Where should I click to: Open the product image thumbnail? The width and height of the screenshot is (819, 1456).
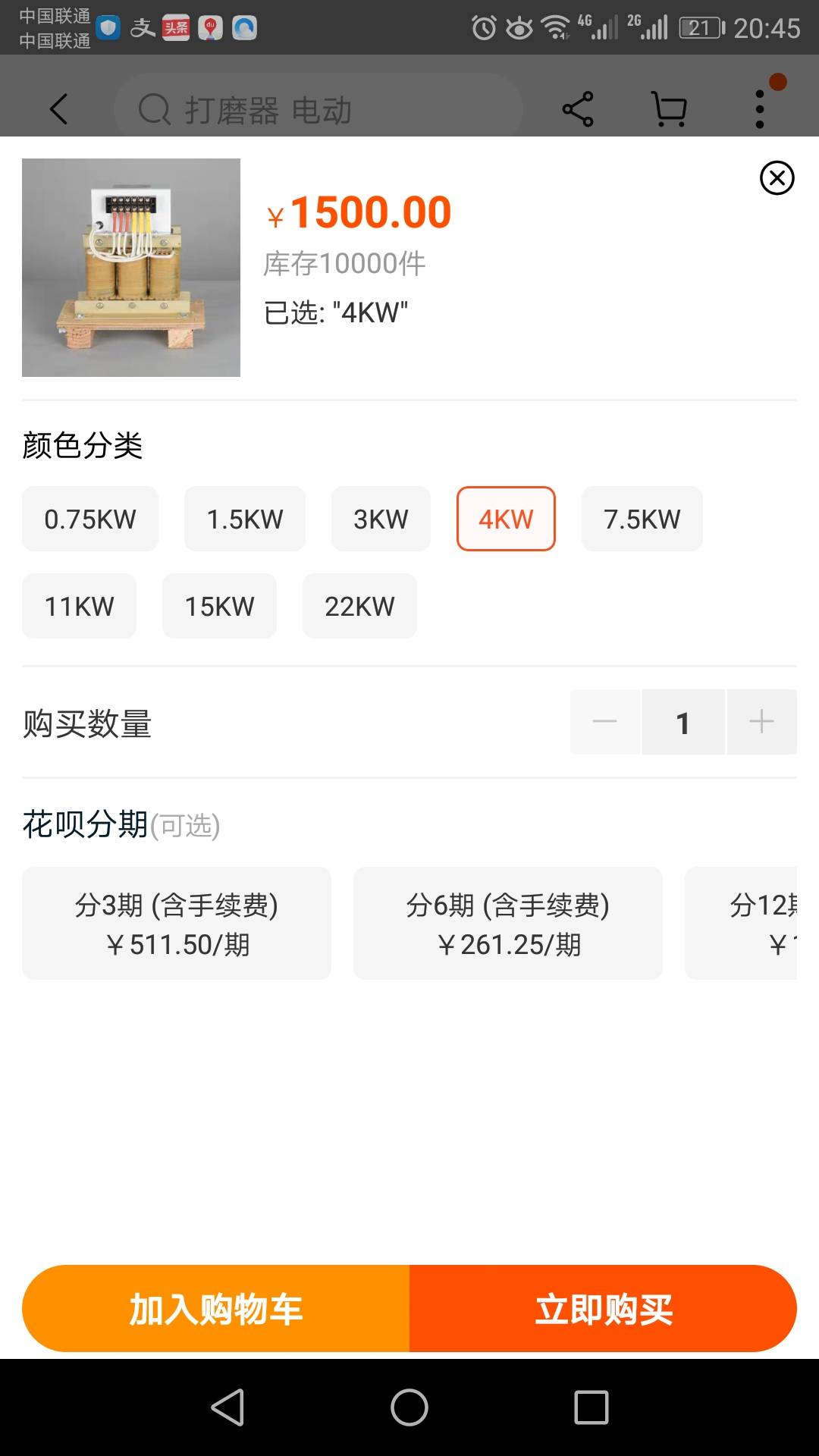(x=131, y=268)
